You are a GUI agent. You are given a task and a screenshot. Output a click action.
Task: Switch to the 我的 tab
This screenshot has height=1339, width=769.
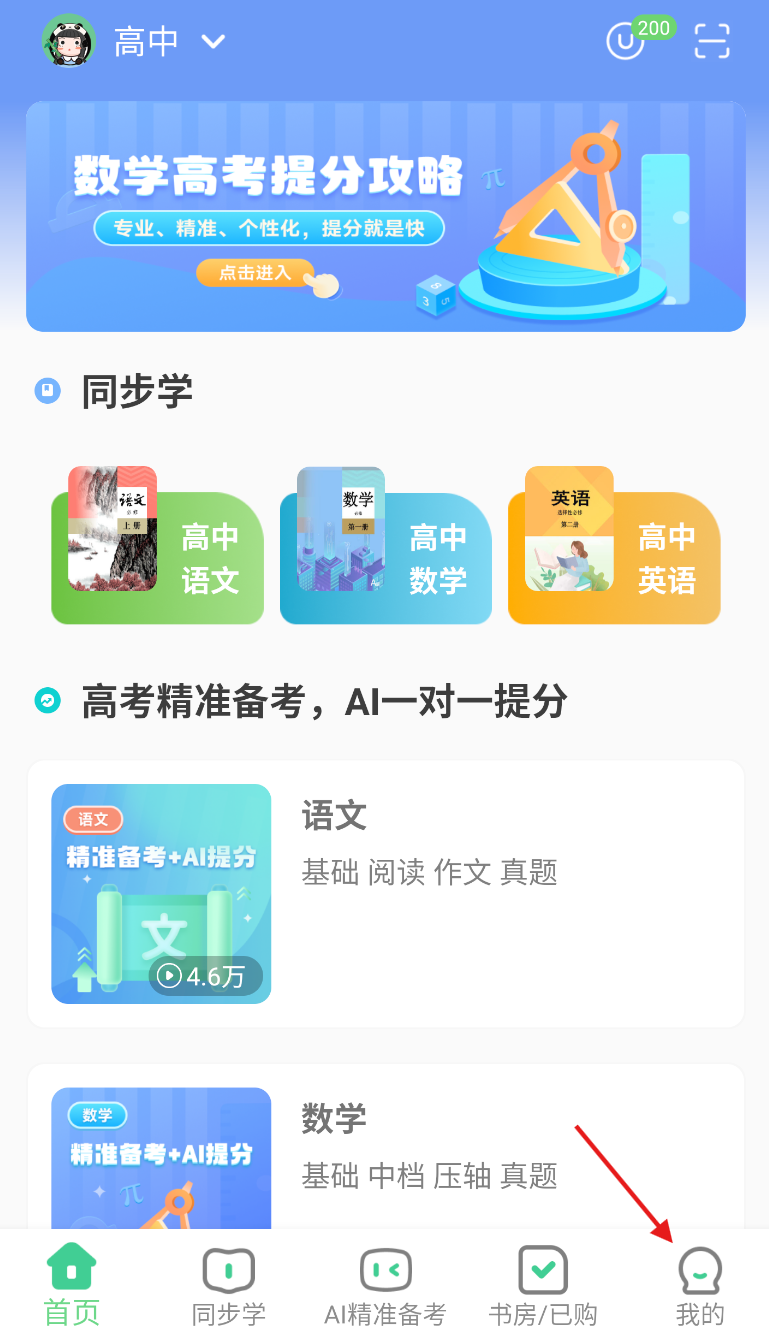point(700,1284)
